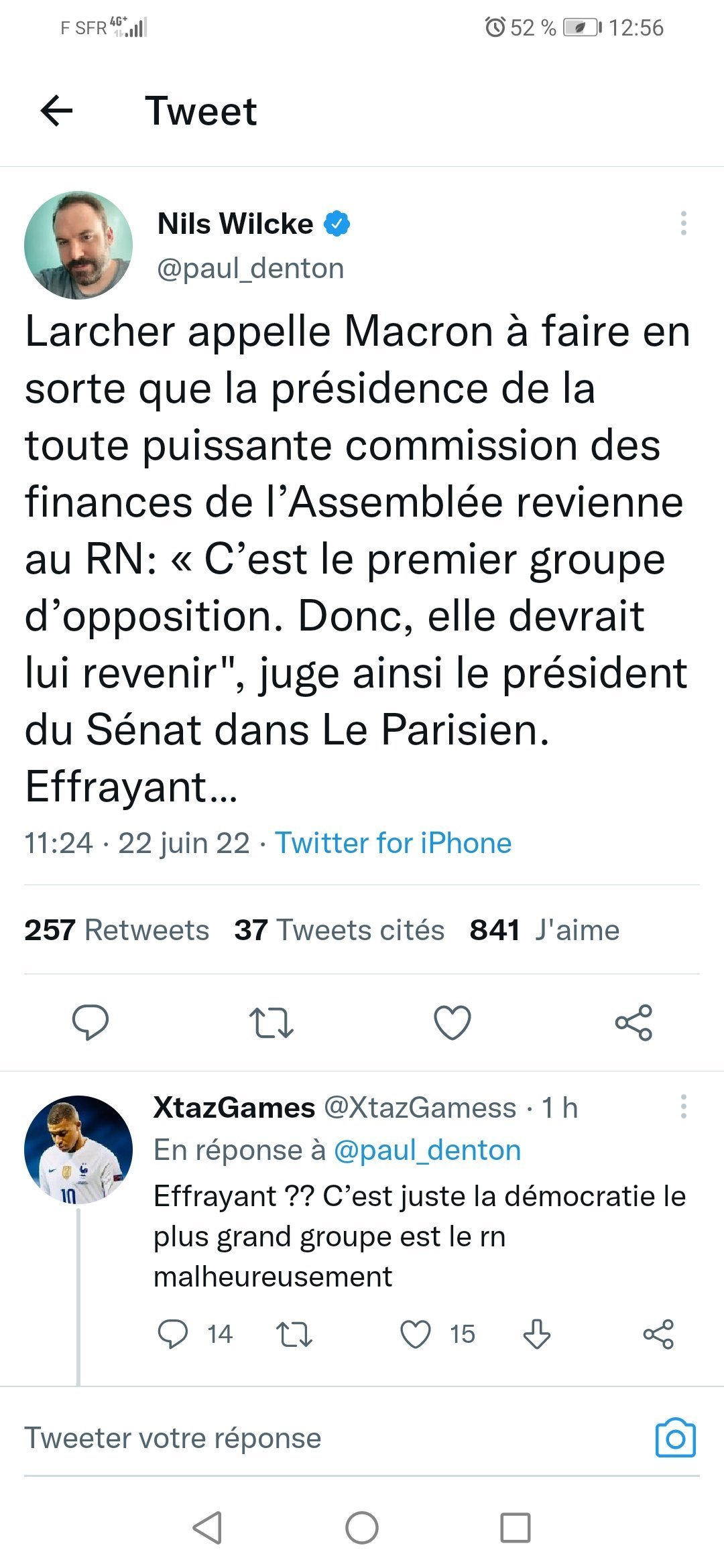Retweet Nils Wilcke's tweet
The height and width of the screenshot is (1568, 724).
coord(271,1023)
